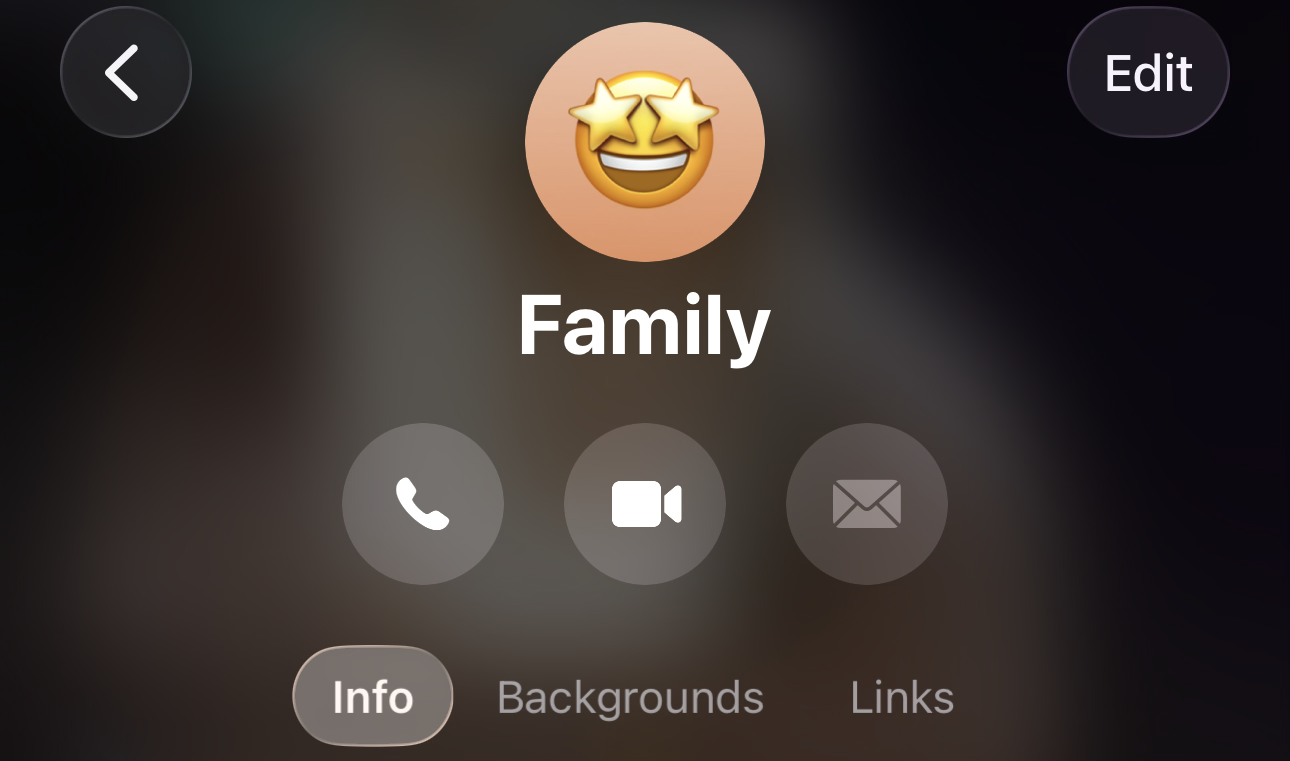Go back using the back arrow
Image resolution: width=1290 pixels, height=761 pixels.
point(125,72)
